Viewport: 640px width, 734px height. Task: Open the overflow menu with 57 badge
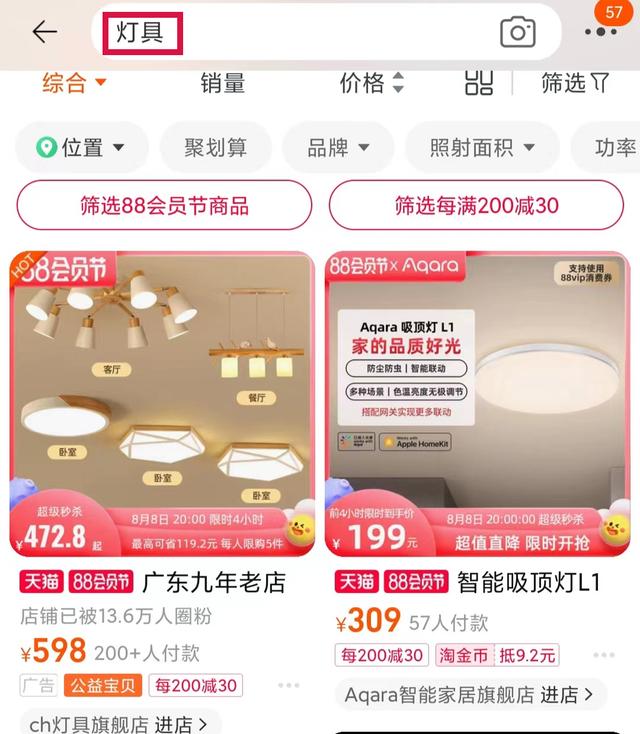point(601,32)
